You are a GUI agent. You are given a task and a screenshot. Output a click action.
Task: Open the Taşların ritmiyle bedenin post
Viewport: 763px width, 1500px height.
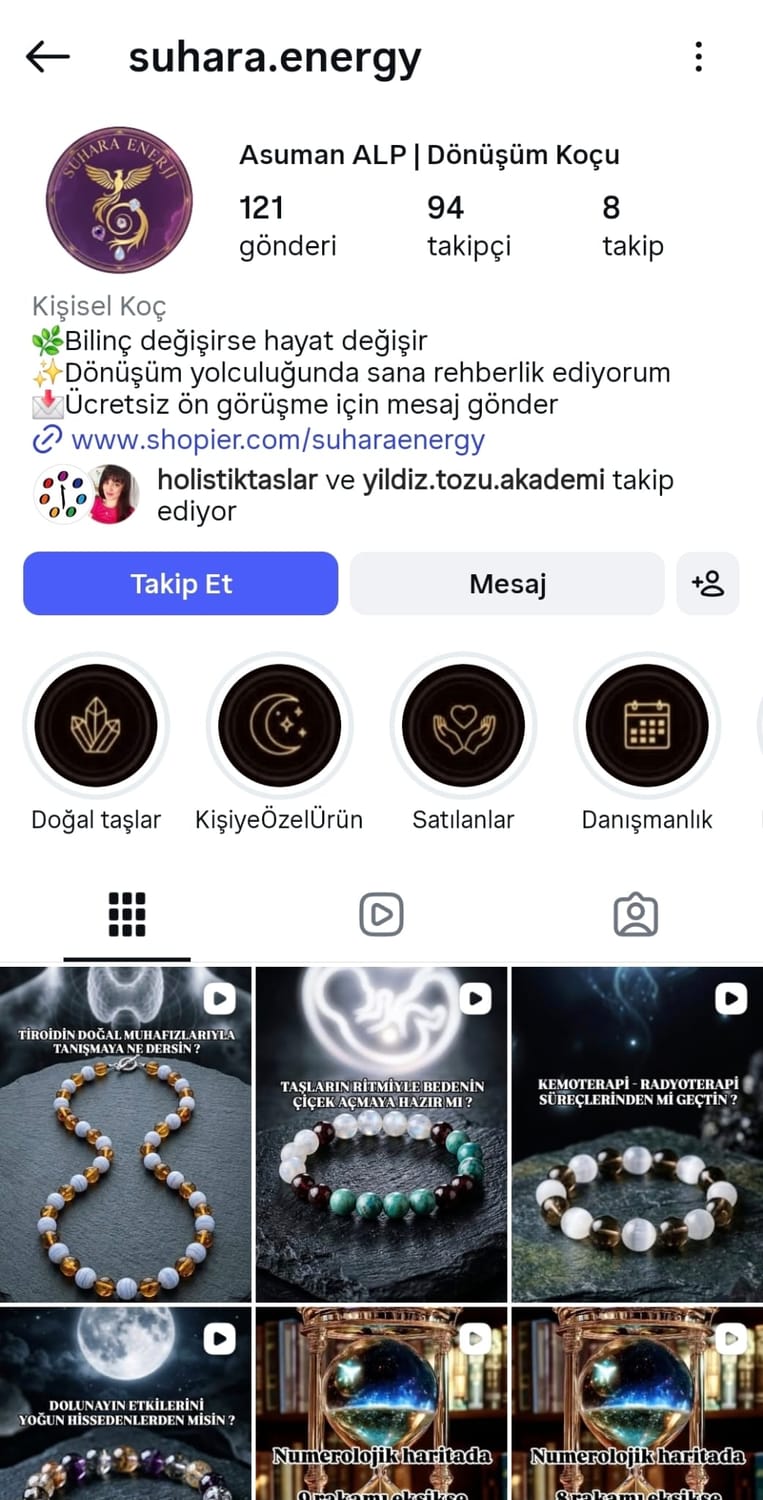coord(381,1135)
